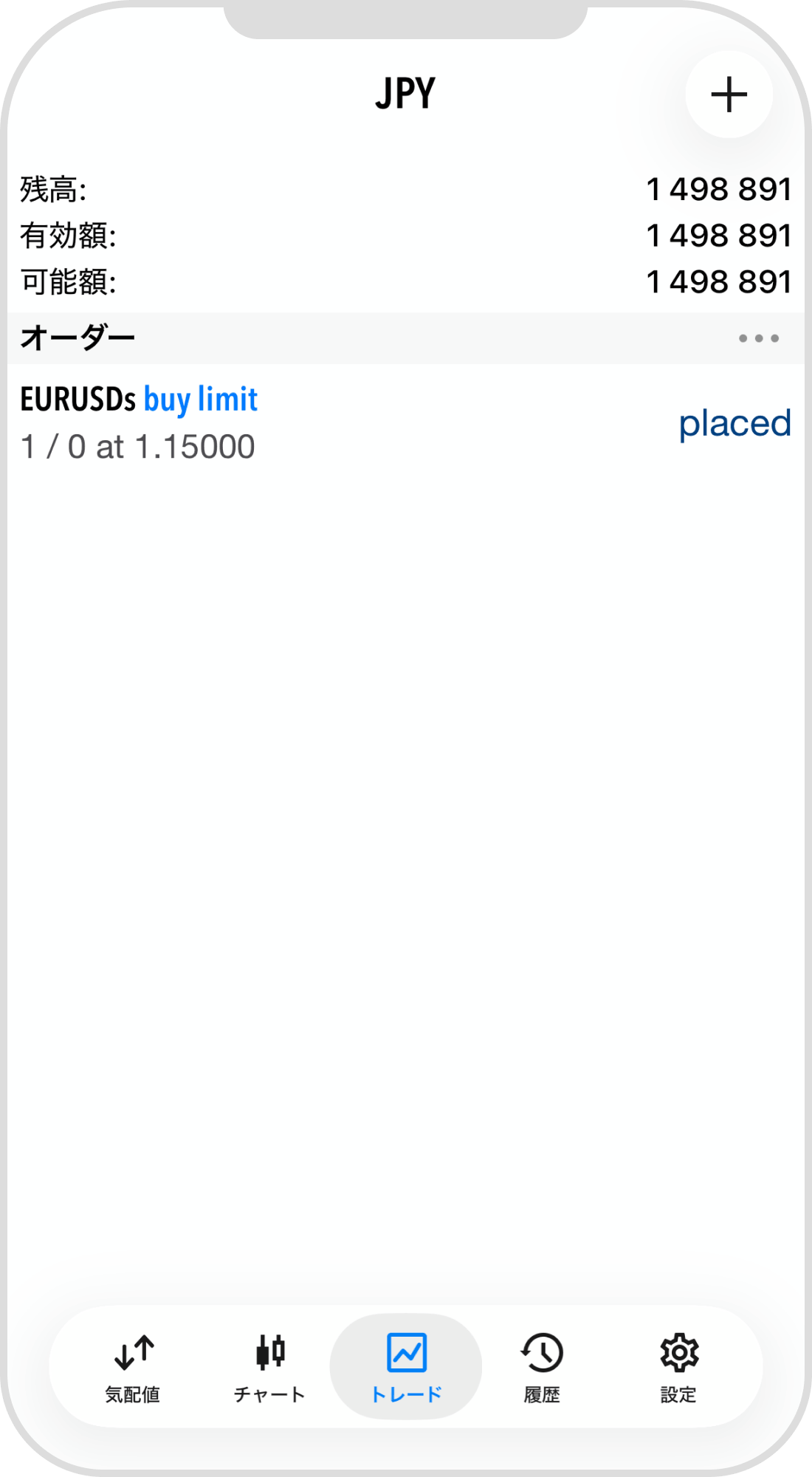Open the EURUSDs buy limit order
The image size is (812, 1477).
(405, 423)
